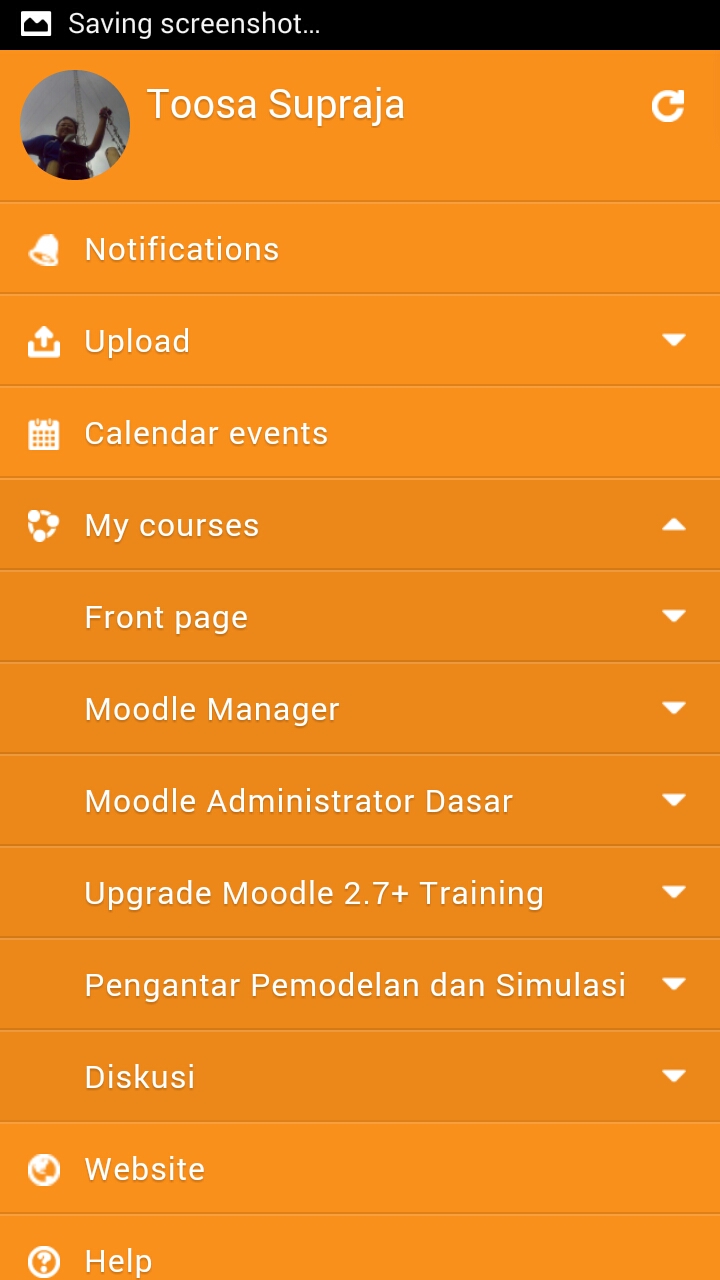Open Calendar events
Image resolution: width=720 pixels, height=1280 pixels.
tap(206, 433)
